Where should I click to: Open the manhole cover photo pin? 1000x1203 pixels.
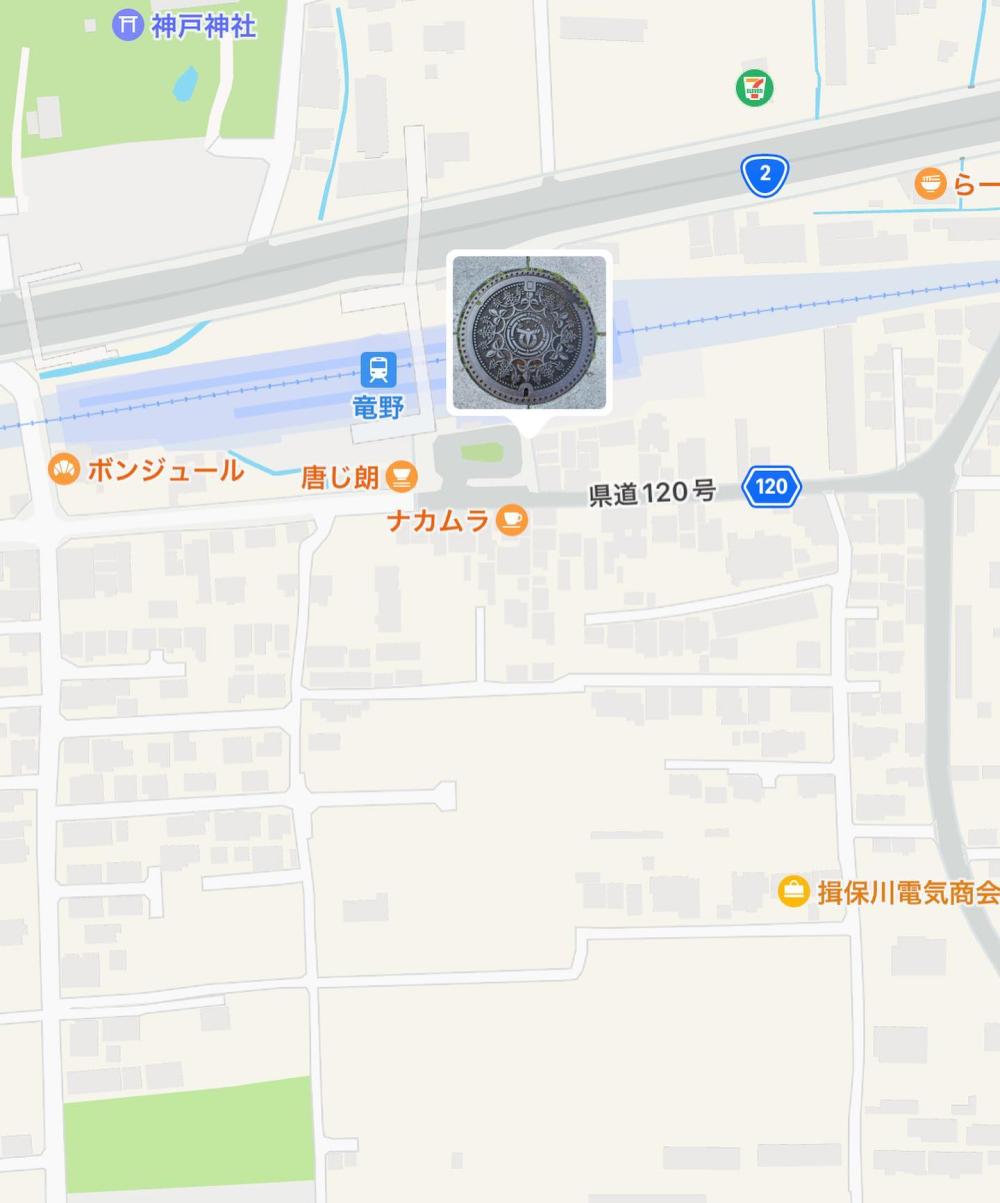pyautogui.click(x=529, y=332)
